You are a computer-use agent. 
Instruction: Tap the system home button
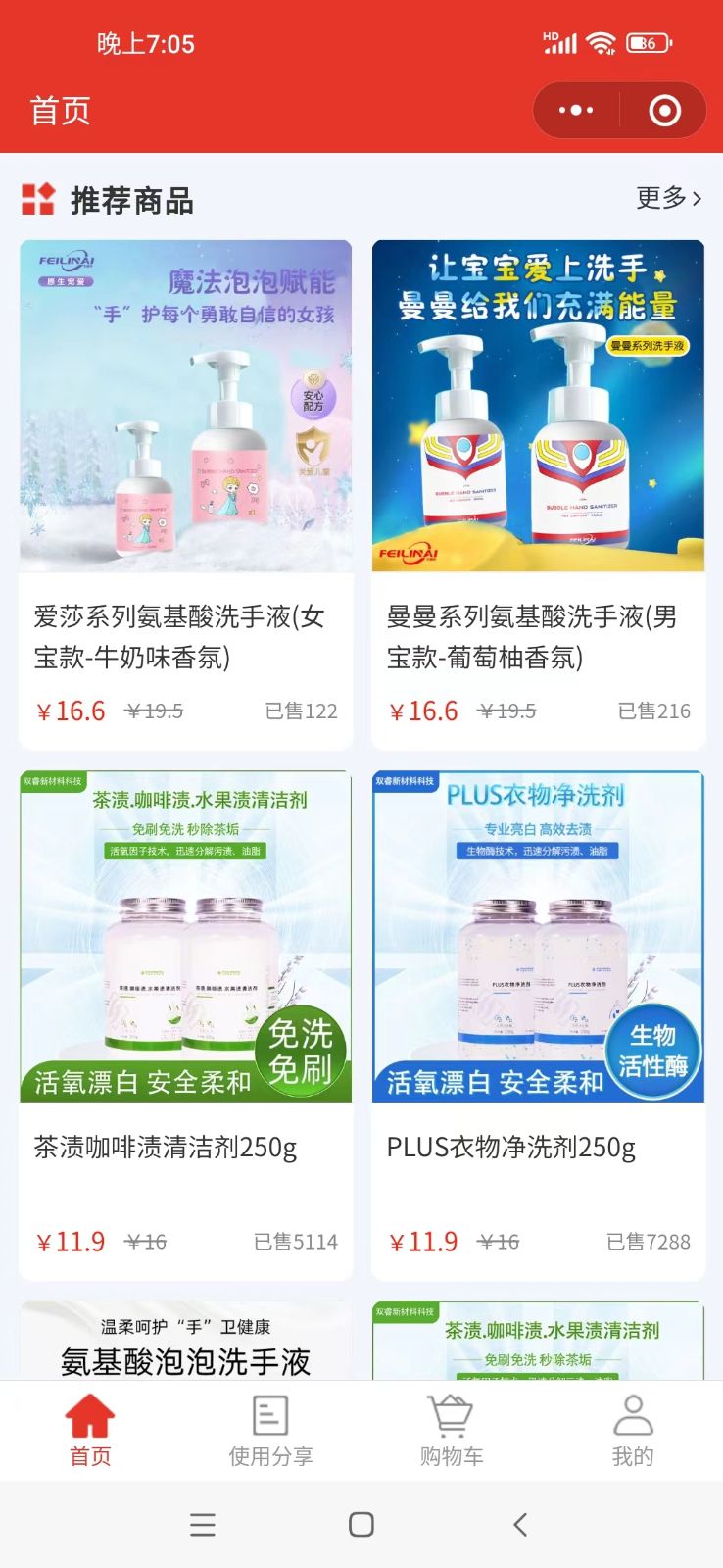361,1524
